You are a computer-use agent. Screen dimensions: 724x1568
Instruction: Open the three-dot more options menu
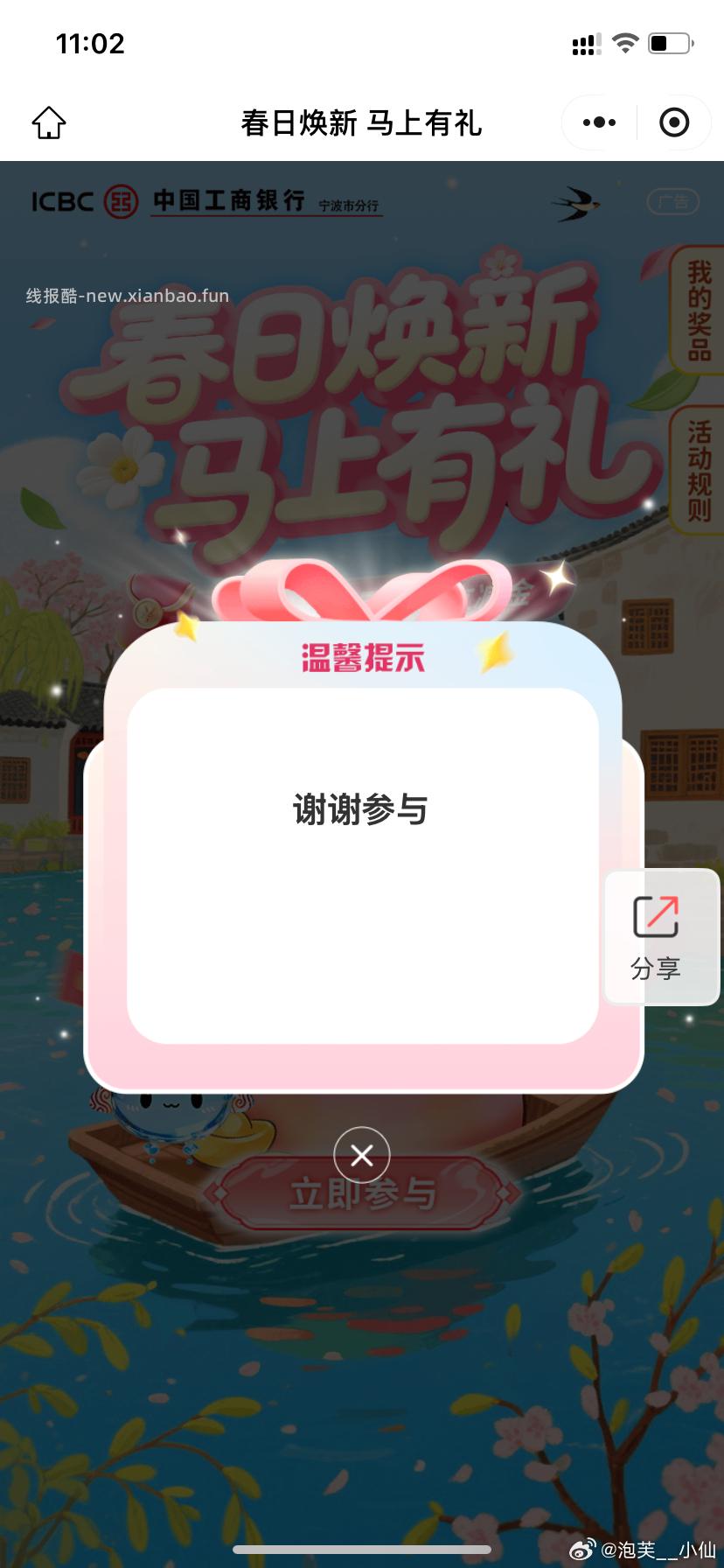(x=597, y=122)
